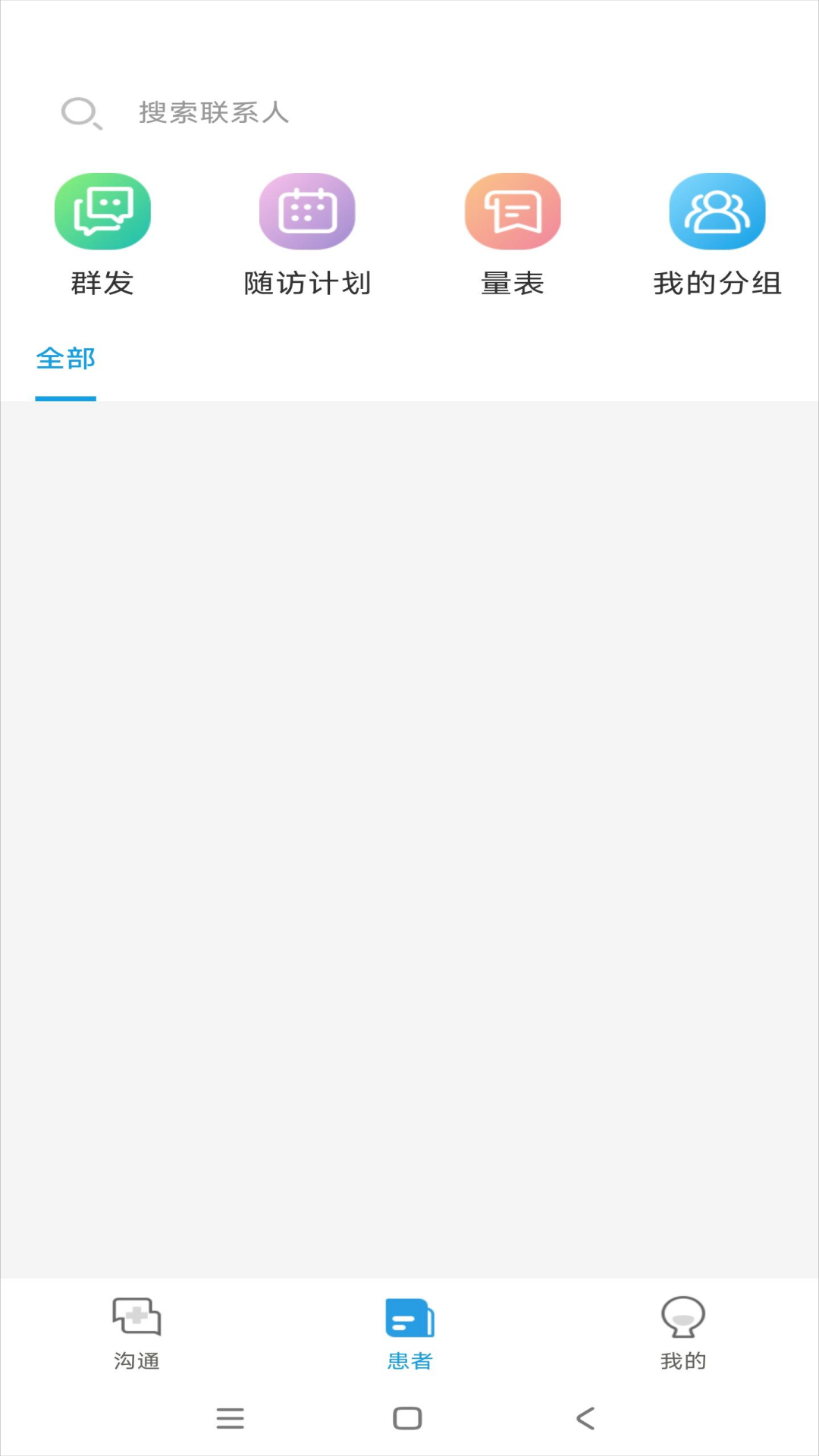Open recent apps with the three-line navigation button
This screenshot has height=1456, width=819.
click(231, 1417)
